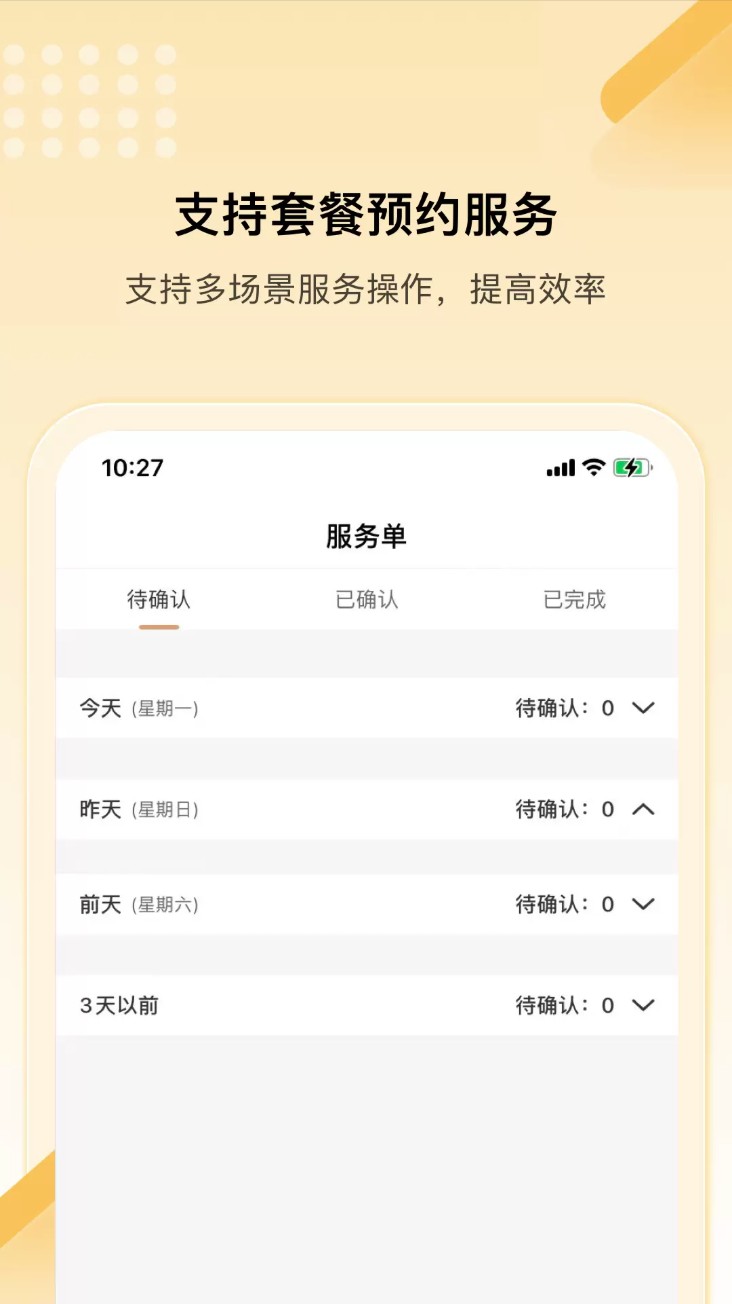Image resolution: width=732 pixels, height=1304 pixels.
Task: Expand the 前天 (星期六) section
Action: coord(643,905)
